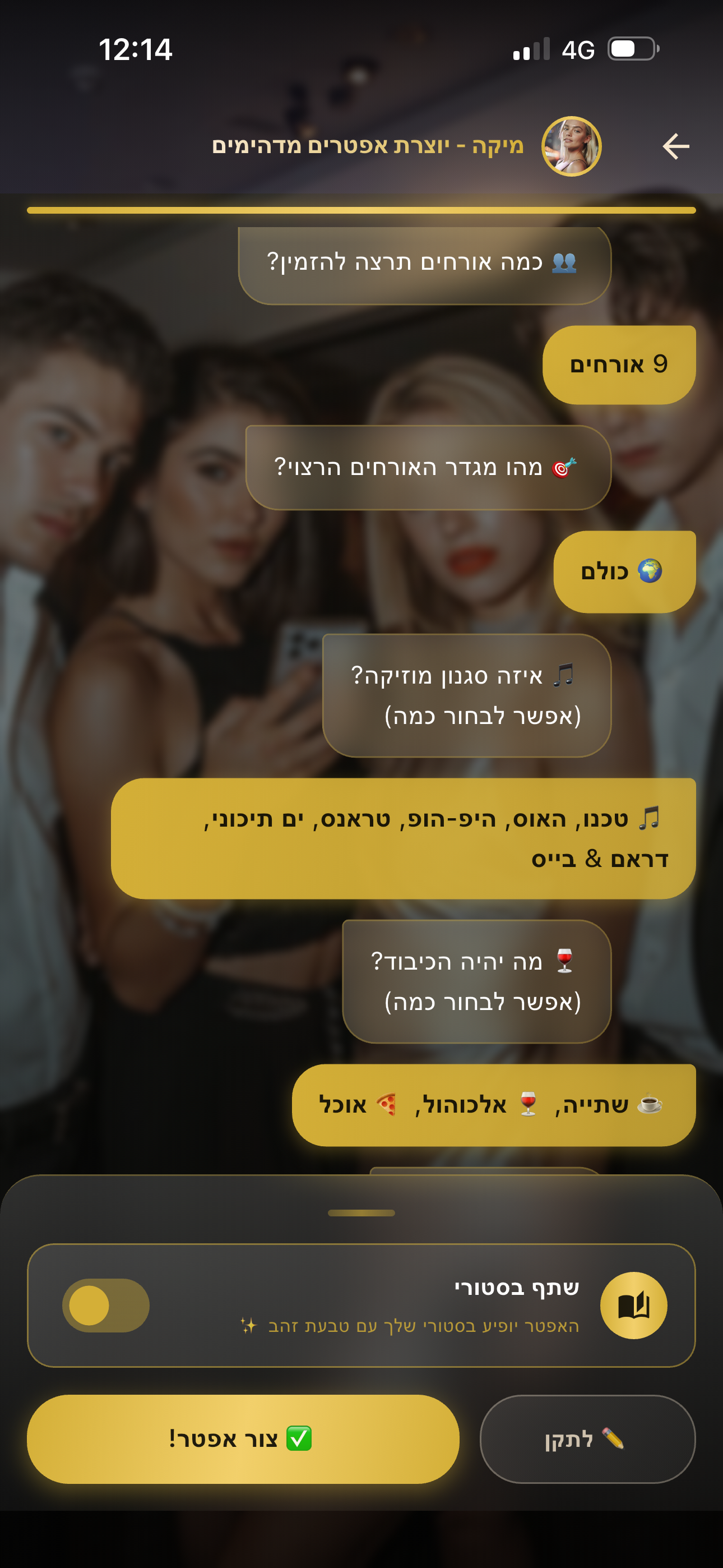Go back using the arrow icon

point(675,147)
